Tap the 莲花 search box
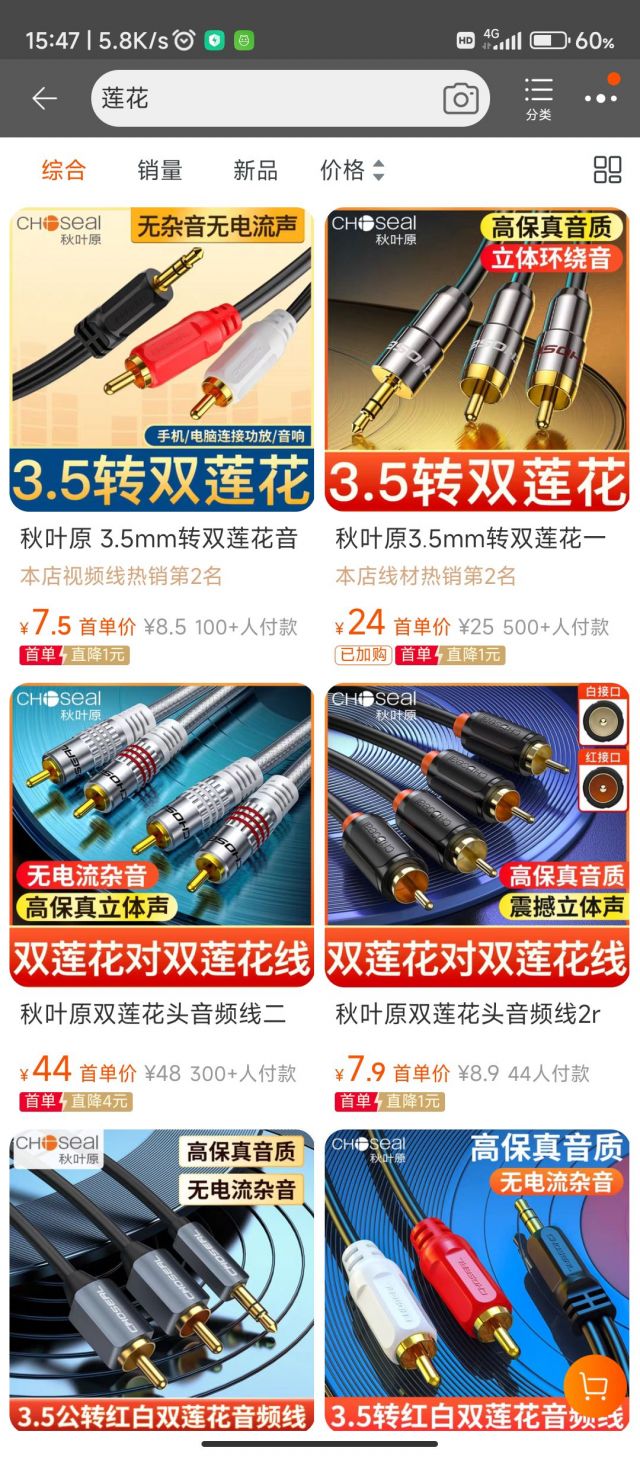The height and width of the screenshot is (1457, 640). tap(290, 98)
